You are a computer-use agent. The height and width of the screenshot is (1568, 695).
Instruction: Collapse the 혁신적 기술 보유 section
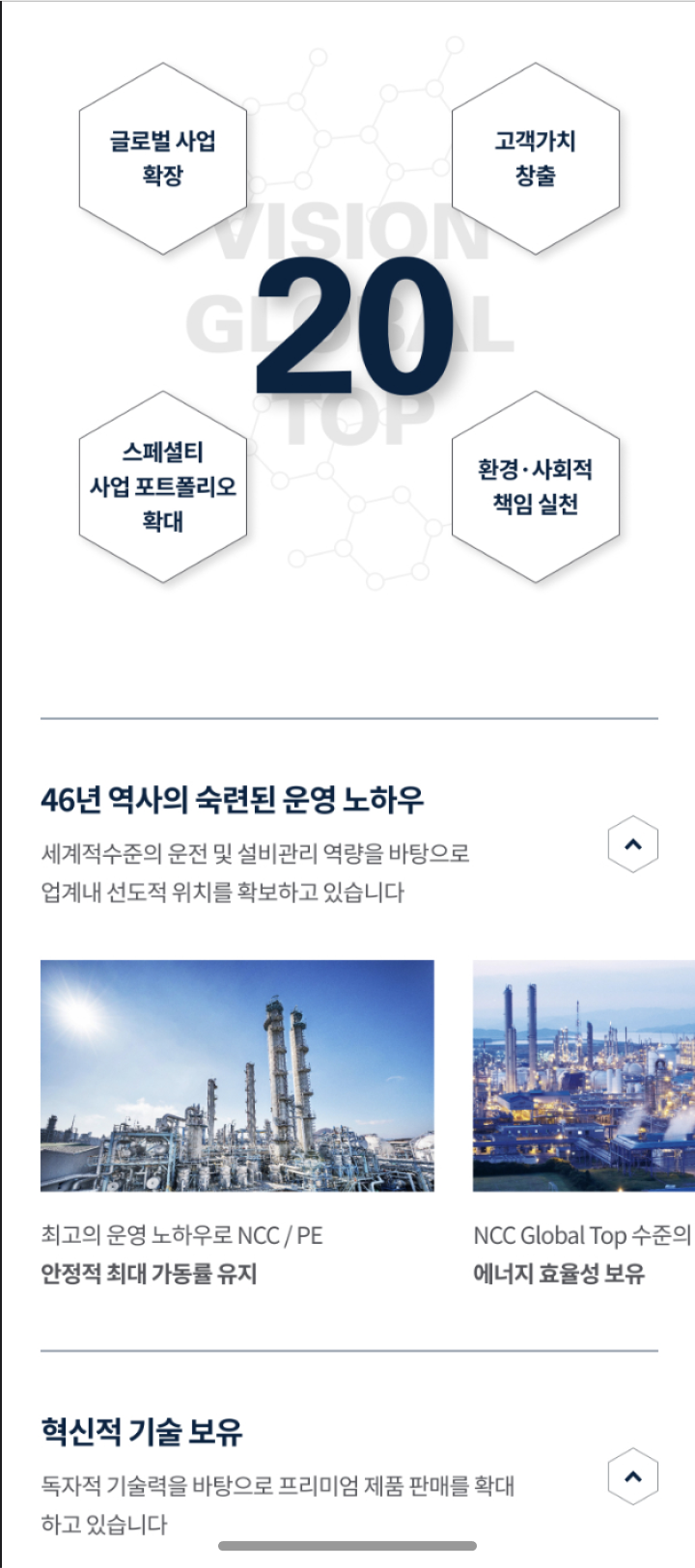(633, 1476)
